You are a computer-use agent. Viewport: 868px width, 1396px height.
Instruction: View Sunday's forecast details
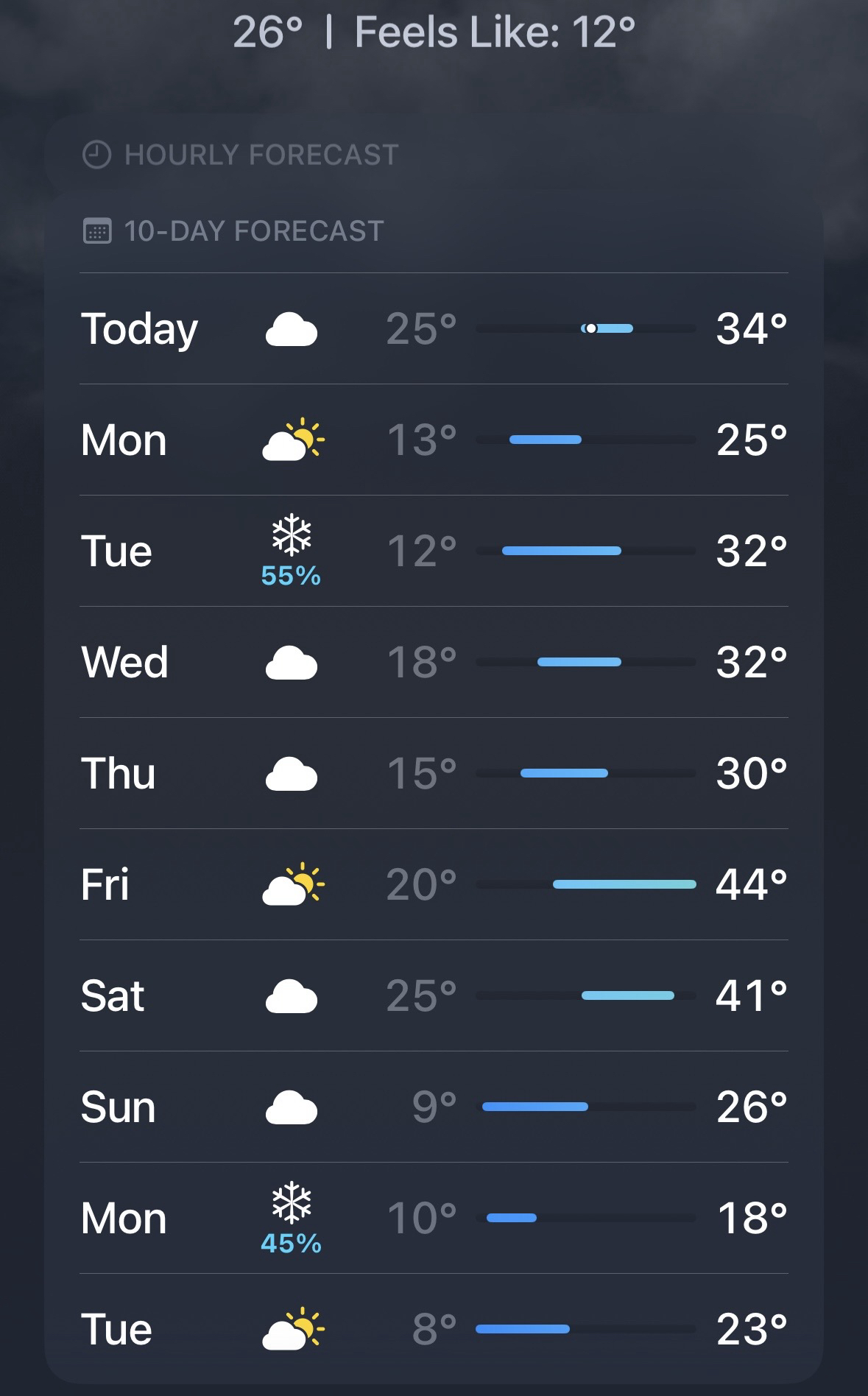[434, 1107]
